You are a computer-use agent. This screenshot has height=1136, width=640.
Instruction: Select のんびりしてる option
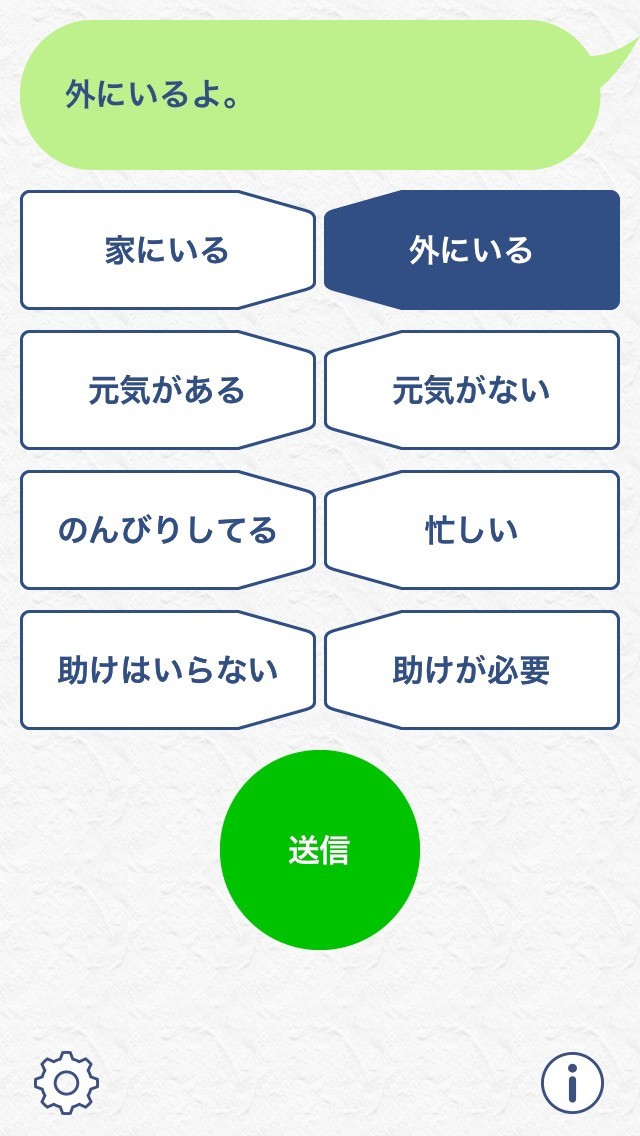[x=167, y=530]
